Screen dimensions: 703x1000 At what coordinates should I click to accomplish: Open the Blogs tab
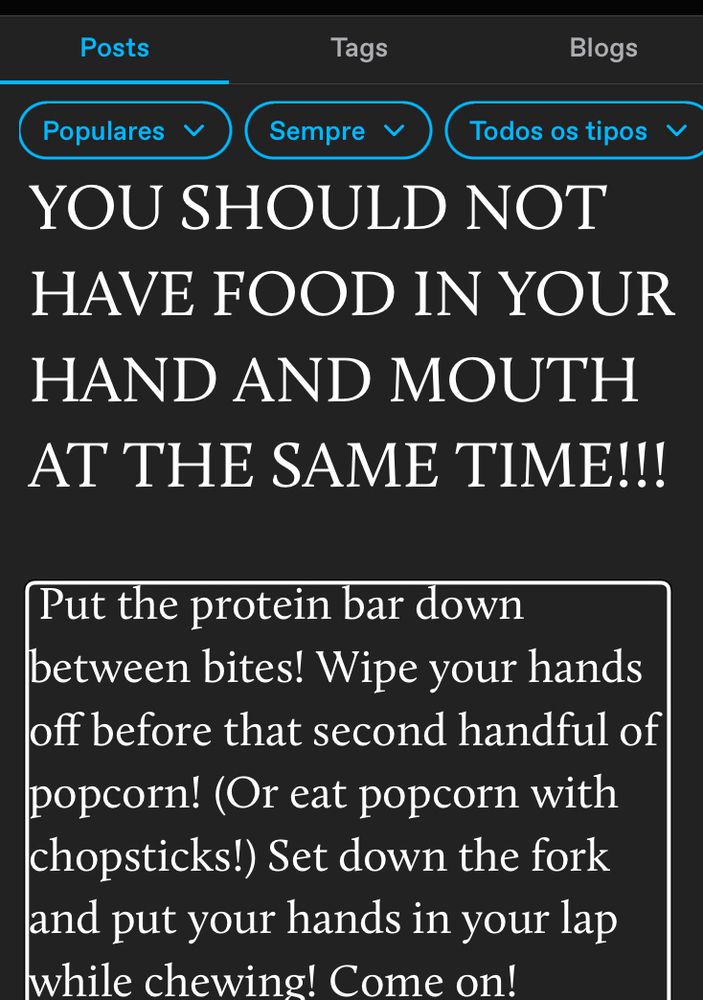(603, 48)
